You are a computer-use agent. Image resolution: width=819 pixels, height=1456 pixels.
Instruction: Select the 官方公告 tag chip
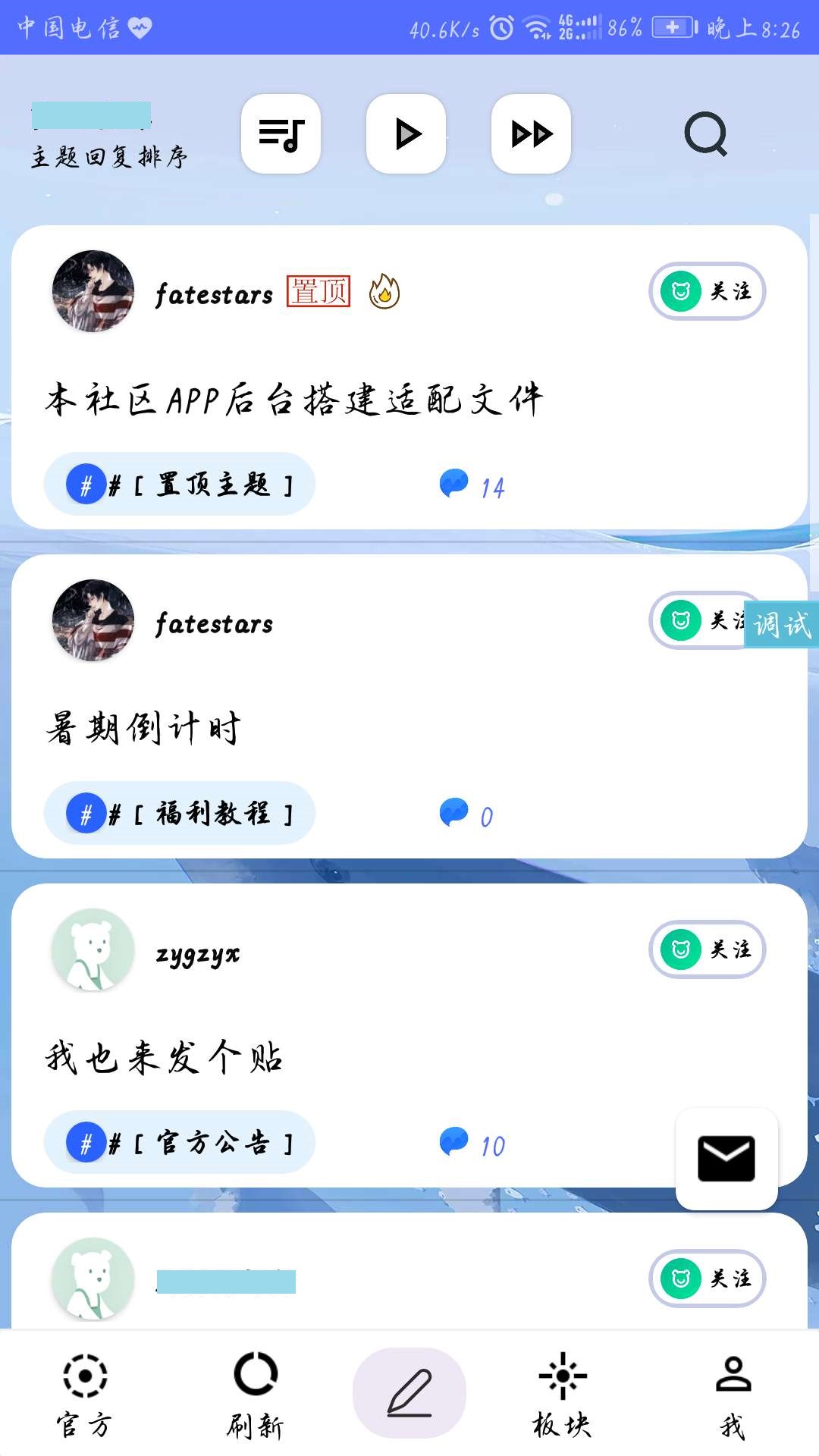tap(180, 1142)
